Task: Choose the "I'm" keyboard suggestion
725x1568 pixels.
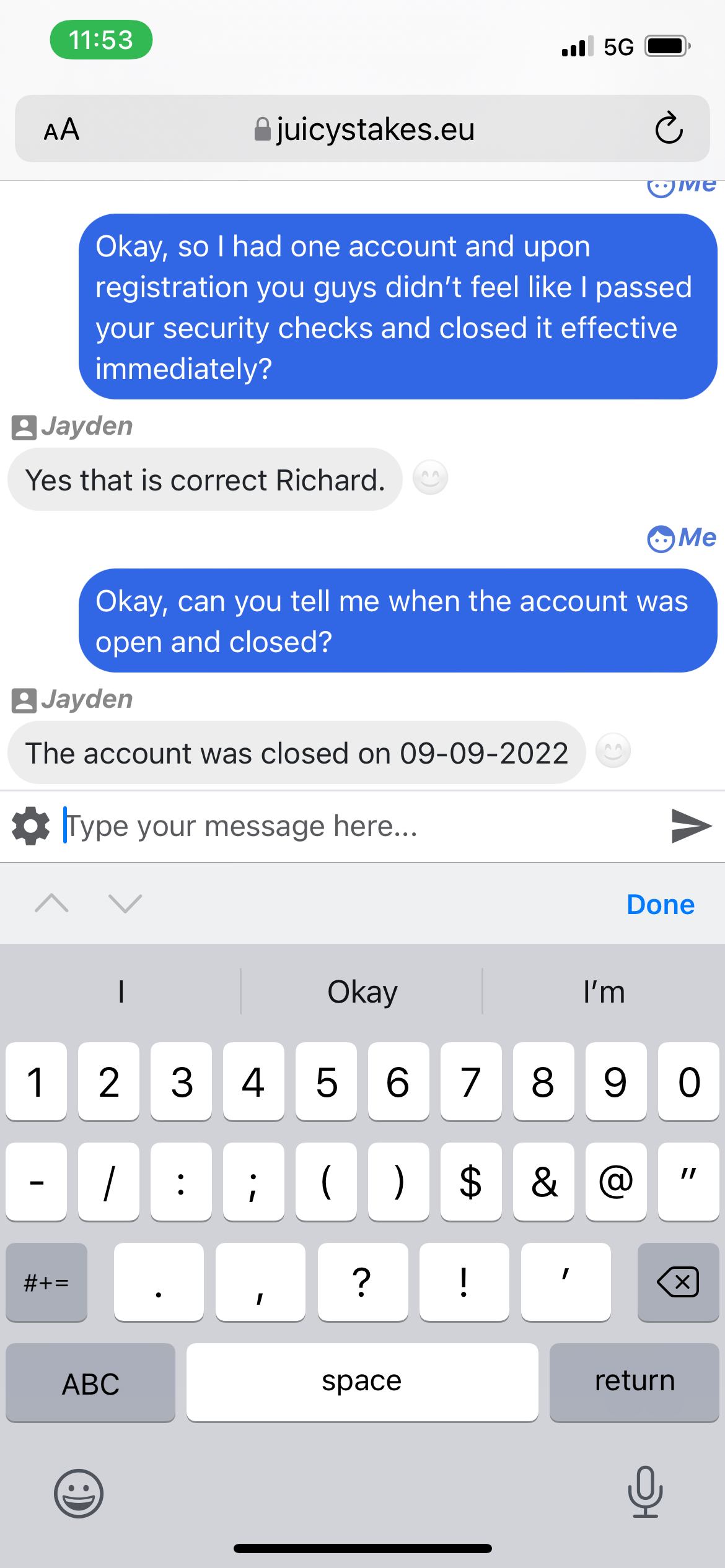Action: [604, 992]
